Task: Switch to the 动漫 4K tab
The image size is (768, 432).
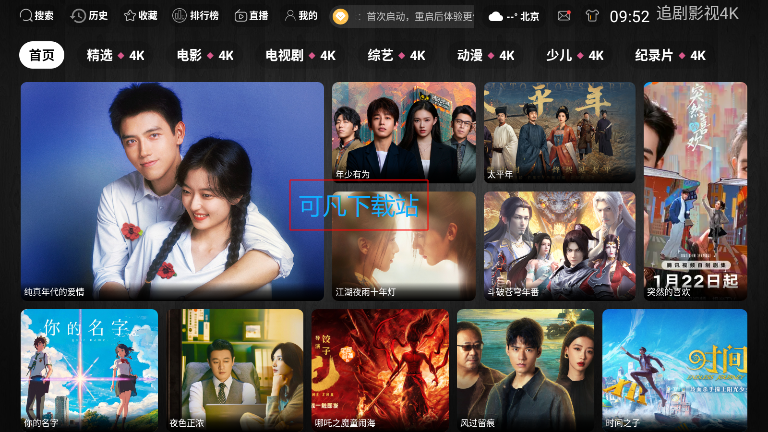Action: (485, 56)
